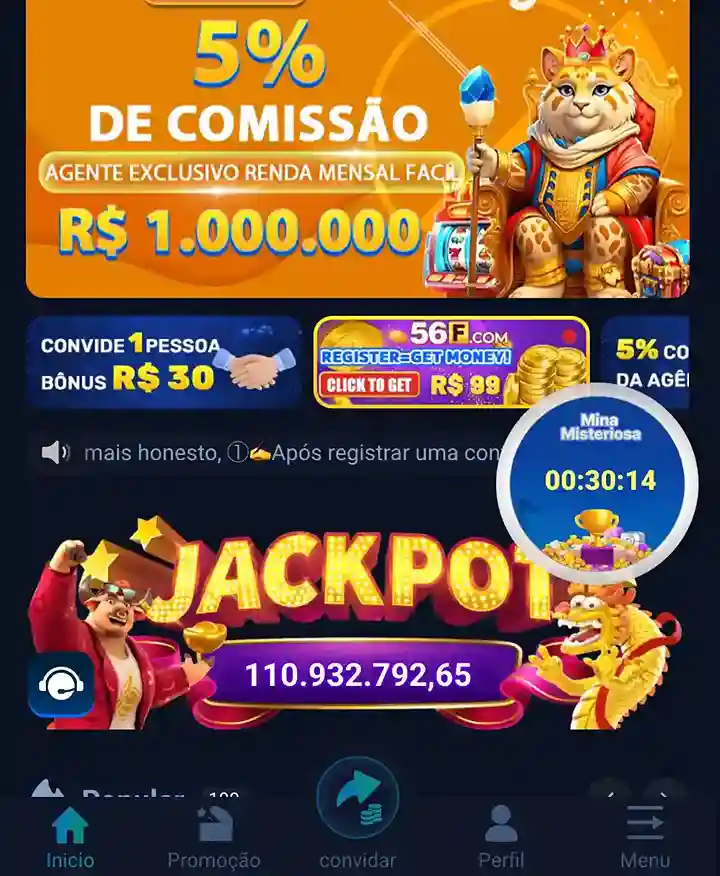Open the Menu tab
The width and height of the screenshot is (720, 876).
[x=645, y=838]
